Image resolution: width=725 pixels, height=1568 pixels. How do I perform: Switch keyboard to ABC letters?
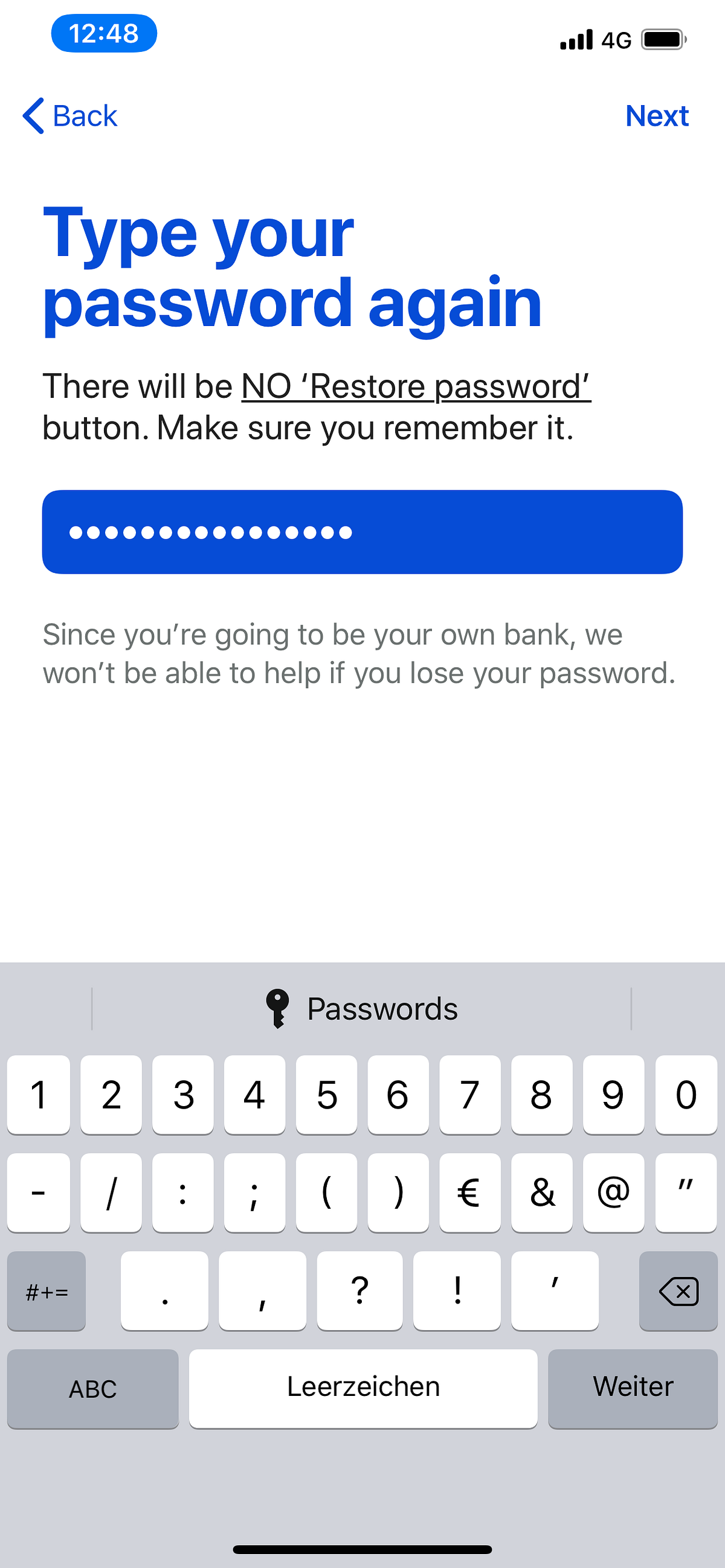[92, 1388]
